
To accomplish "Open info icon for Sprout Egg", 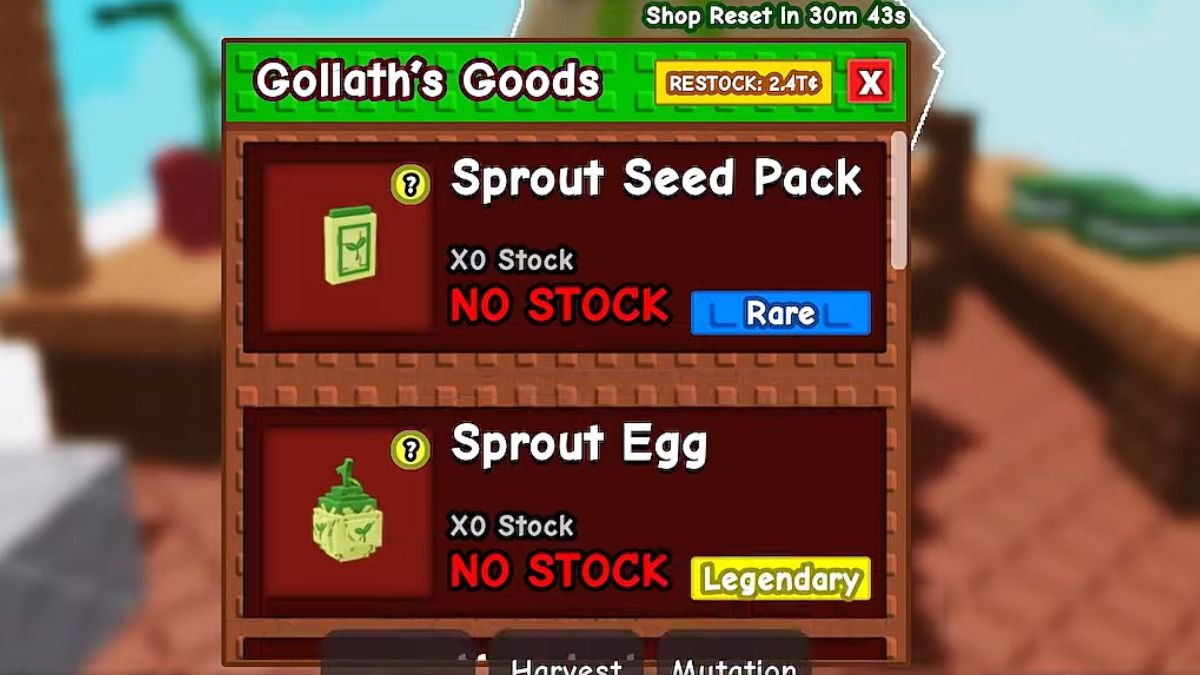I will 410,451.
